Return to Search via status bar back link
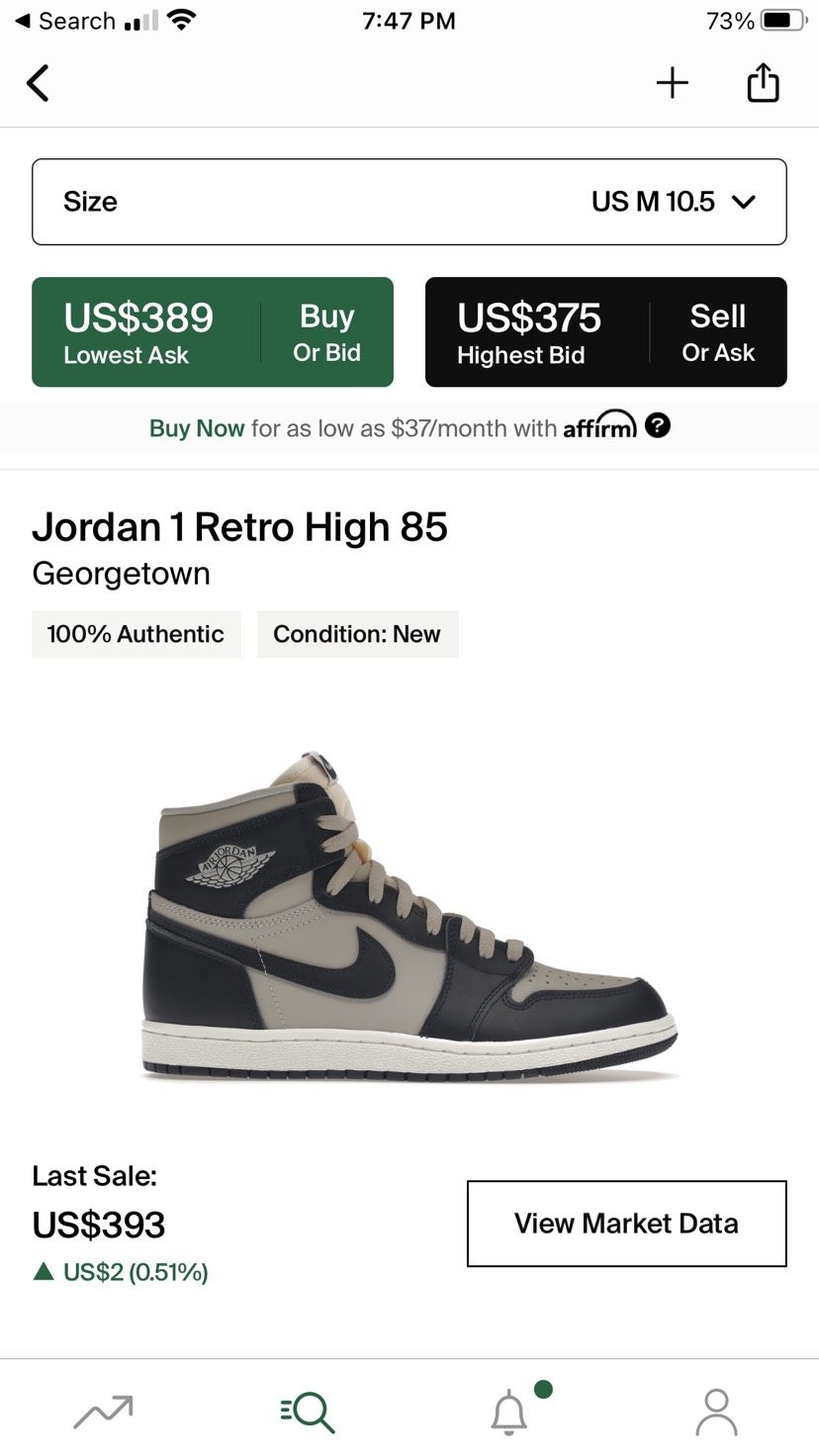 point(65,21)
